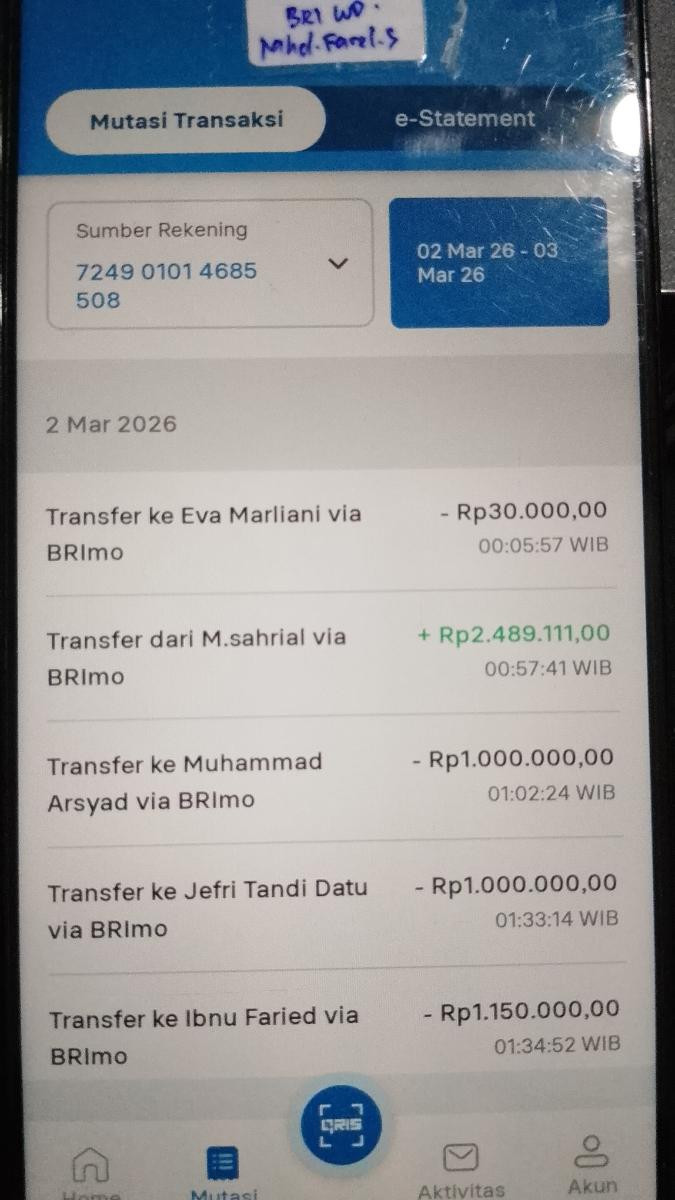Open the Aktivitas tab

click(460, 1168)
